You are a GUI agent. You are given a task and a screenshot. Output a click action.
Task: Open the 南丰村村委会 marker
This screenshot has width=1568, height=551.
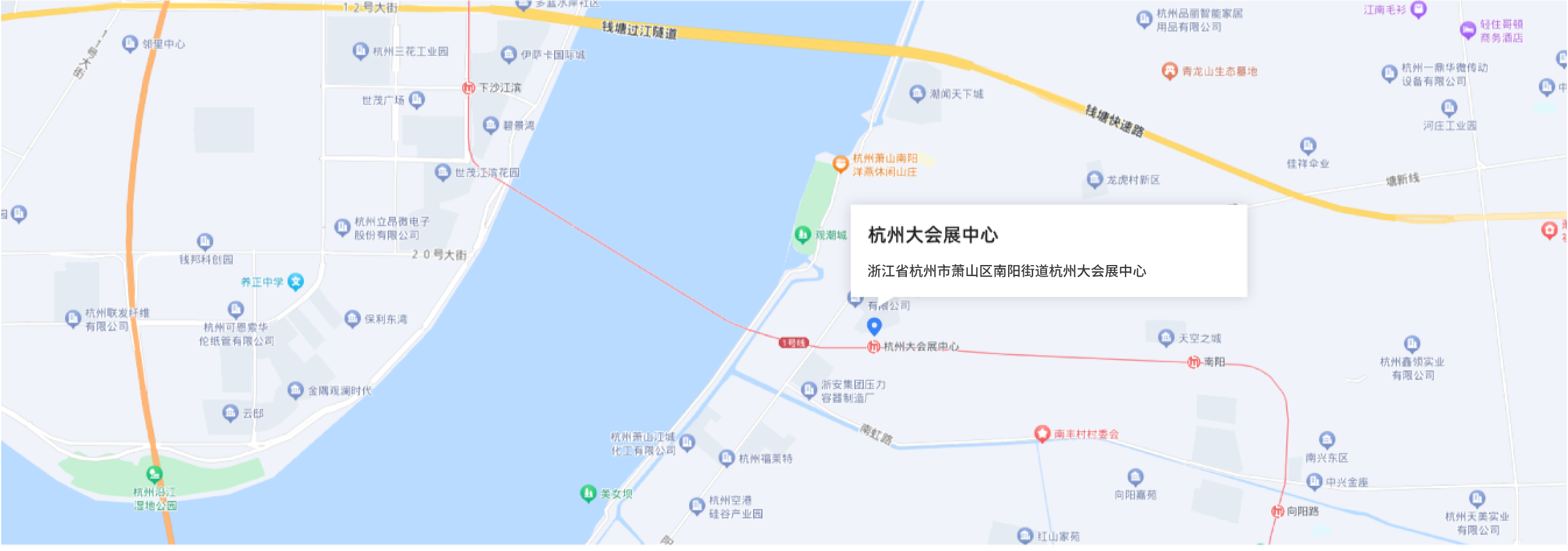1041,433
